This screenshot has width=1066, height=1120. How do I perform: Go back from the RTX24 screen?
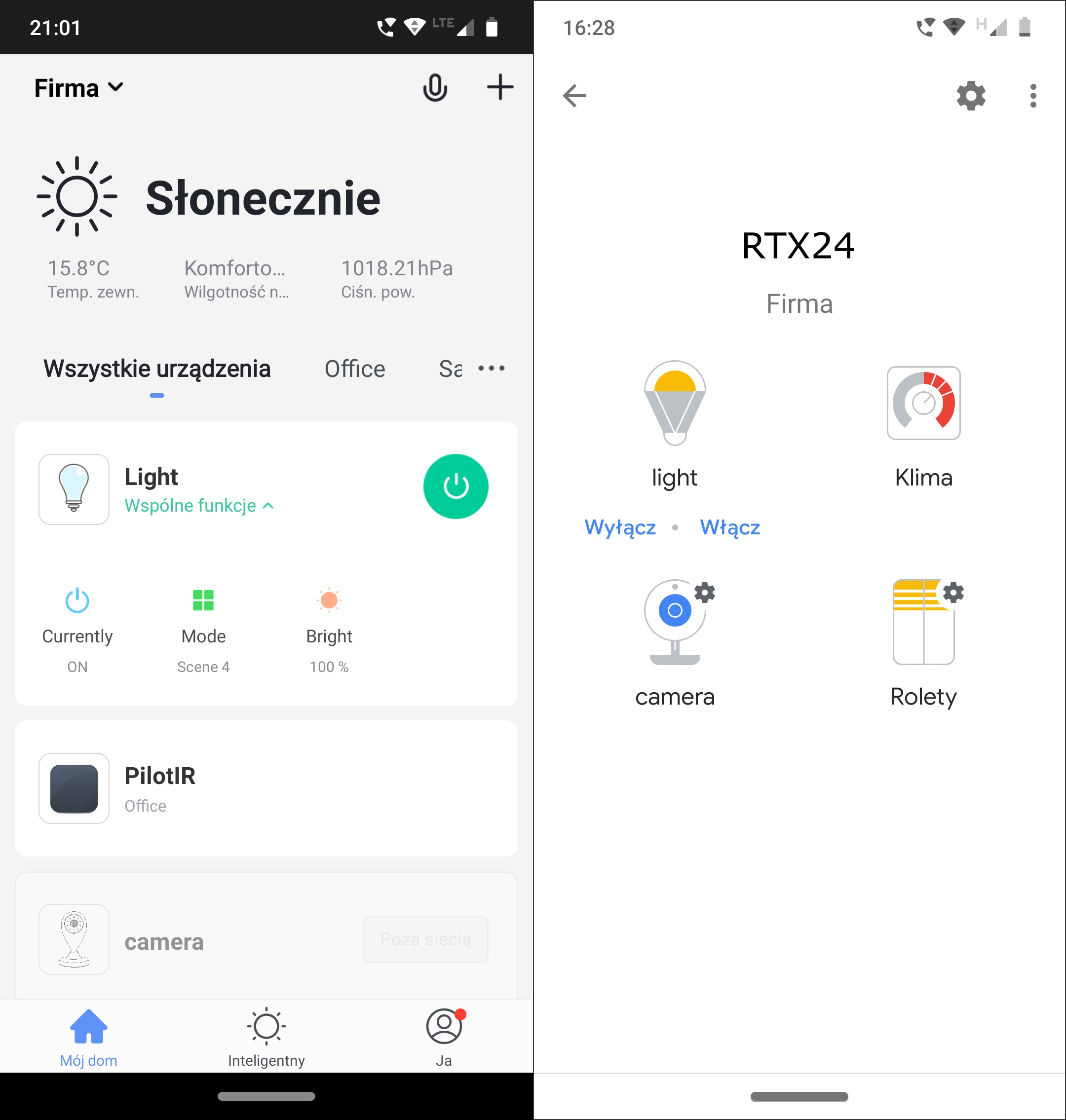point(574,95)
